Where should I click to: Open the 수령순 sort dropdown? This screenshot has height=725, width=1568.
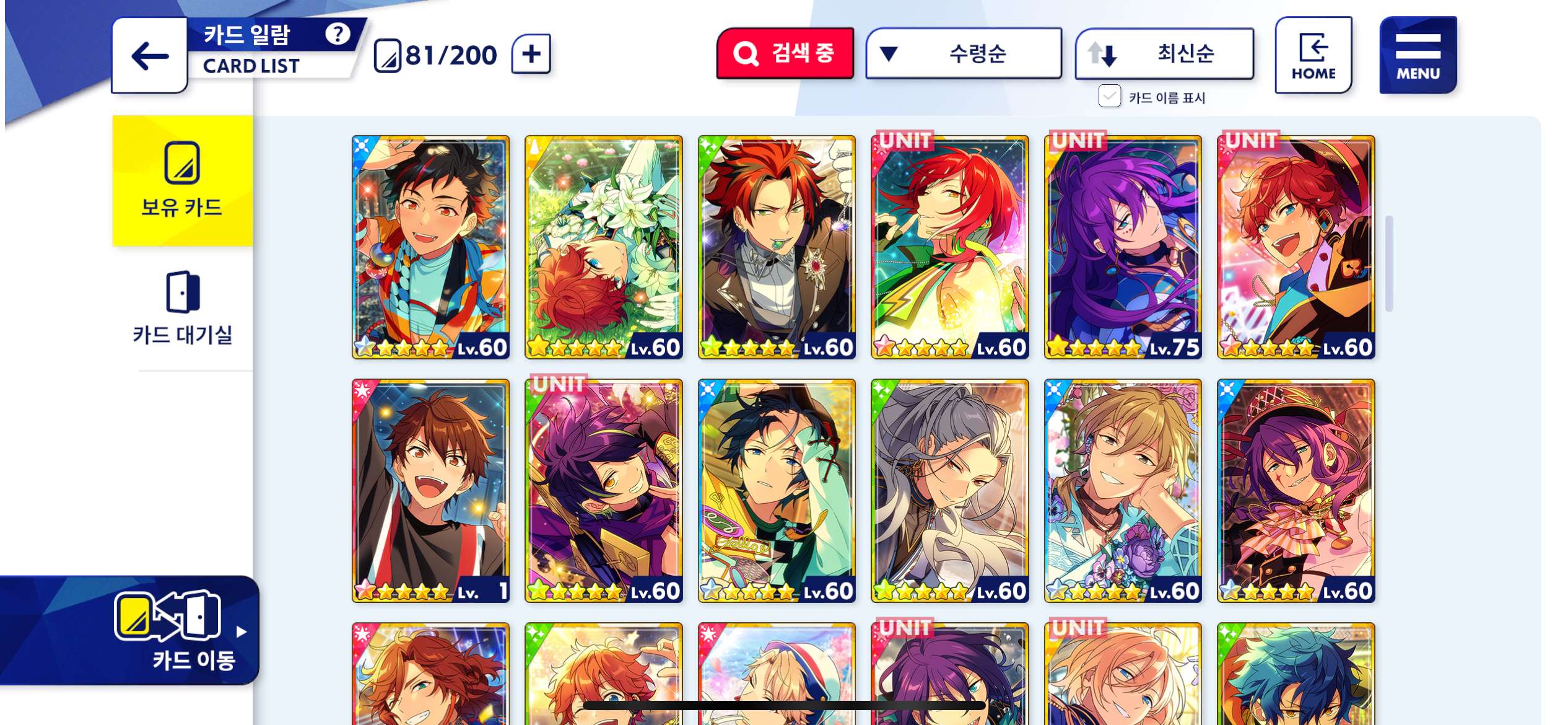963,53
